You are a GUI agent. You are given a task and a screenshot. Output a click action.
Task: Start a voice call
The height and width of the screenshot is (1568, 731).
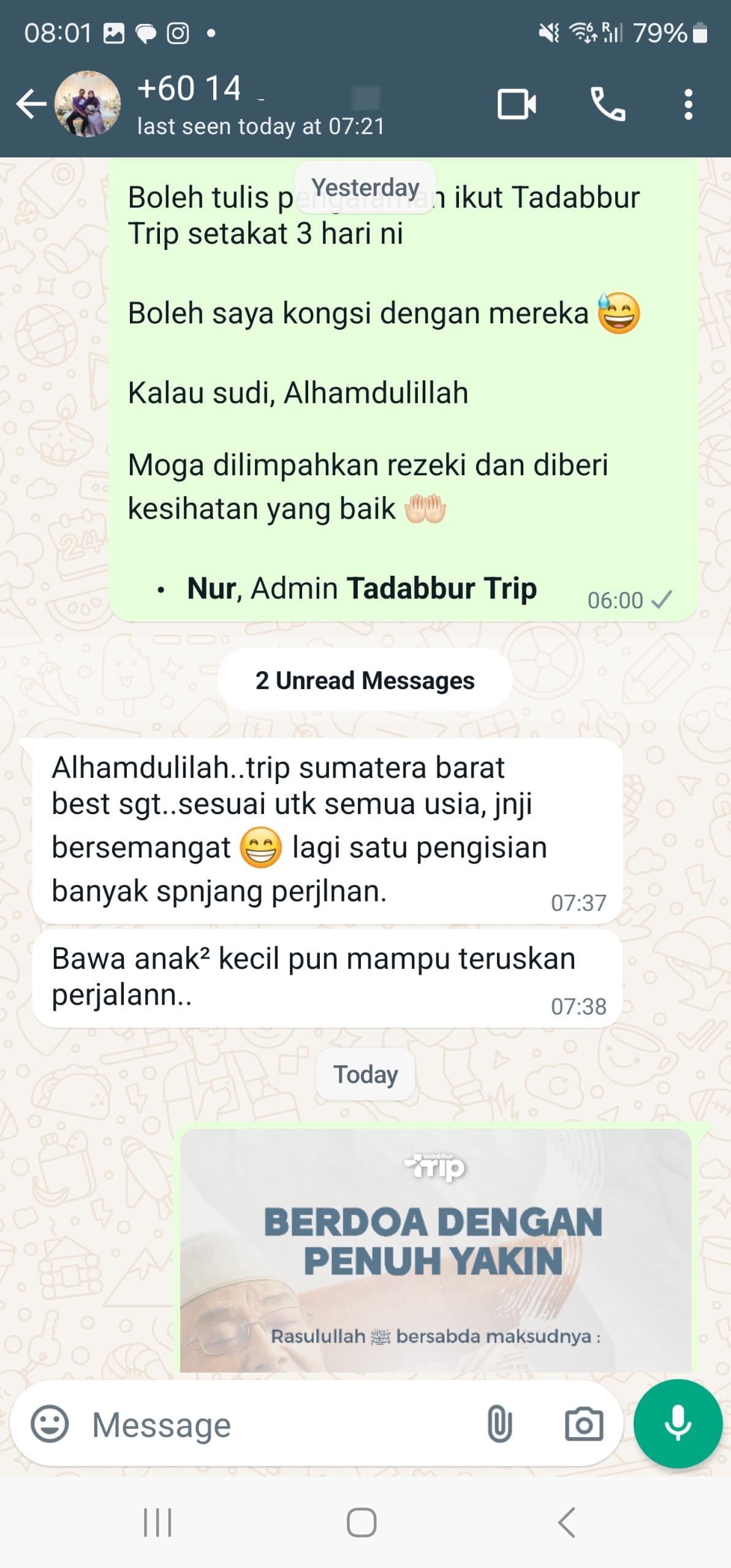click(607, 104)
